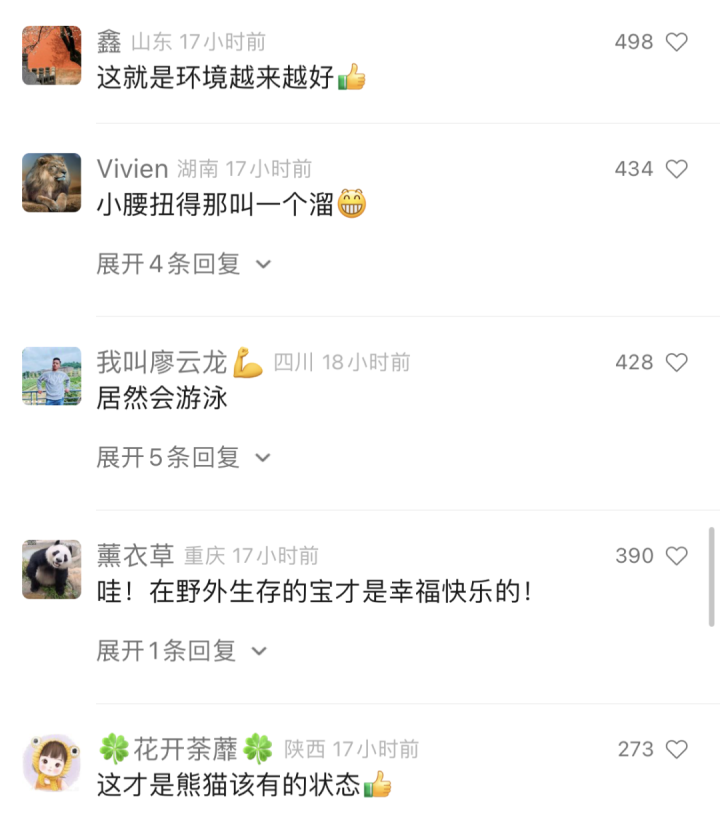Open Vivien's lion avatar profile
This screenshot has height=826, width=720.
[x=52, y=183]
